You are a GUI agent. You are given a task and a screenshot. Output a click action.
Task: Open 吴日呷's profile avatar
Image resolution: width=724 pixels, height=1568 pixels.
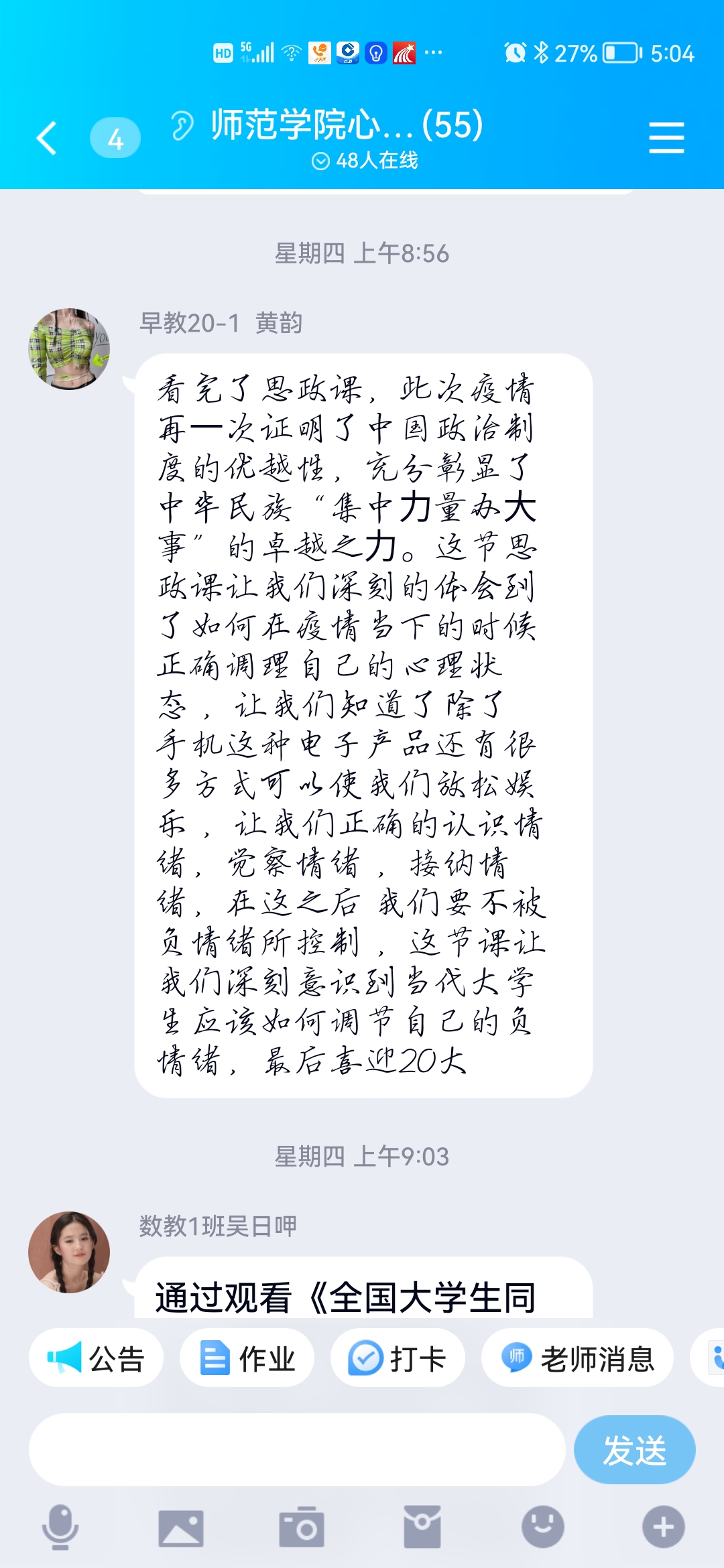[69, 1252]
